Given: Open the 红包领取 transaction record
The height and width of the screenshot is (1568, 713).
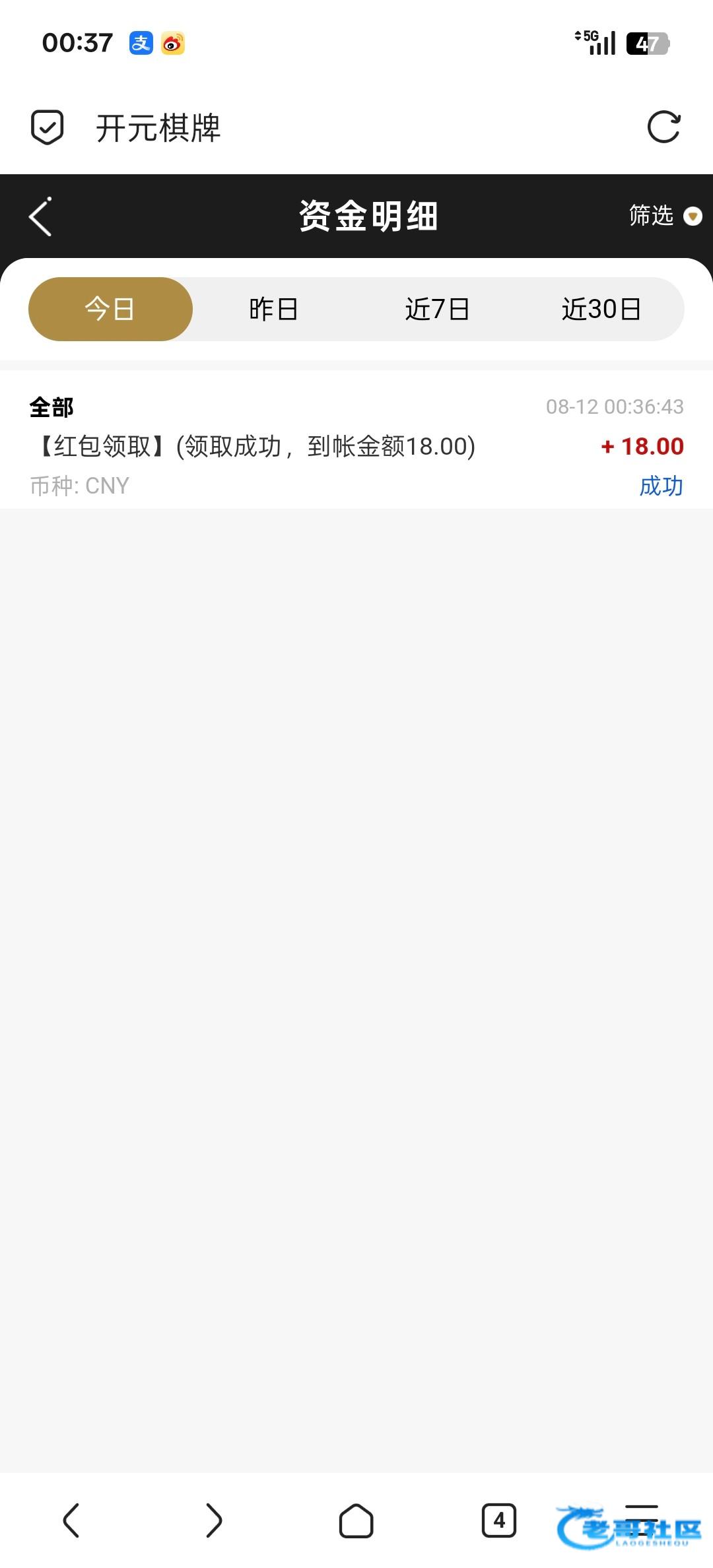Looking at the screenshot, I should tap(356, 446).
